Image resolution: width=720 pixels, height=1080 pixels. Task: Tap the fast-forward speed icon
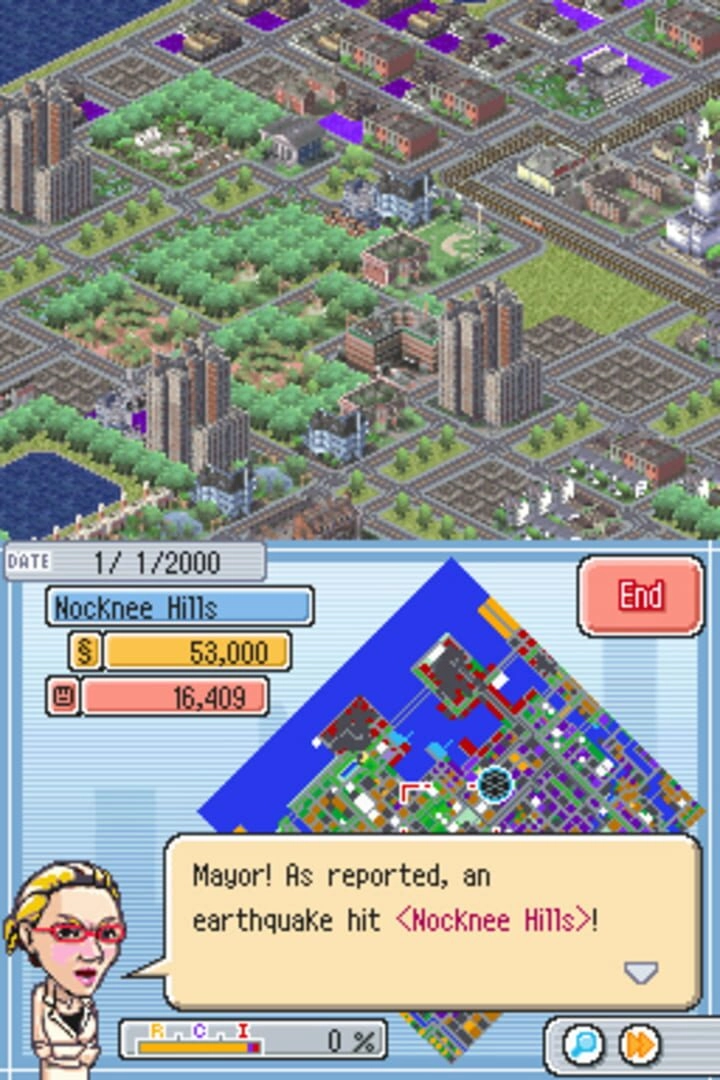[x=640, y=1045]
